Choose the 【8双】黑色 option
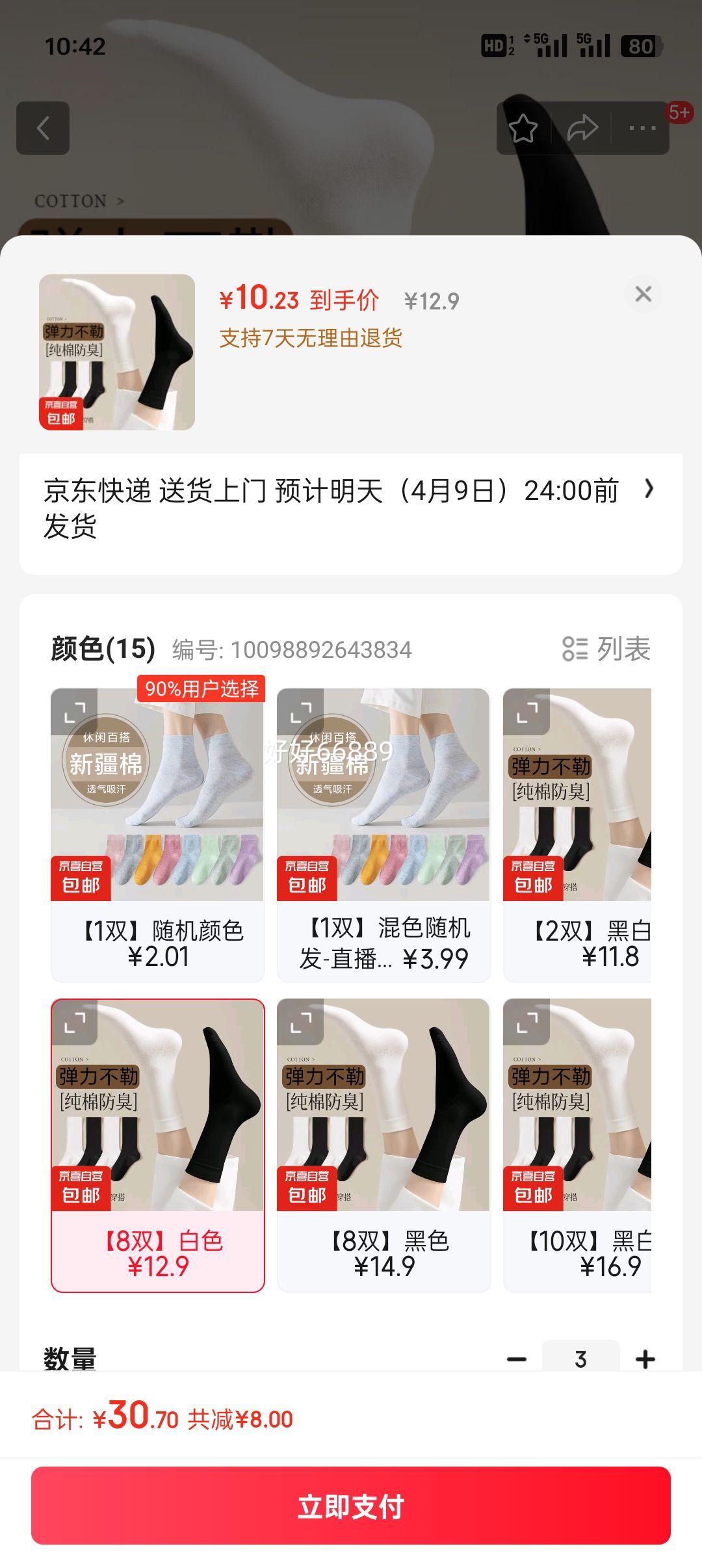 [x=383, y=1145]
